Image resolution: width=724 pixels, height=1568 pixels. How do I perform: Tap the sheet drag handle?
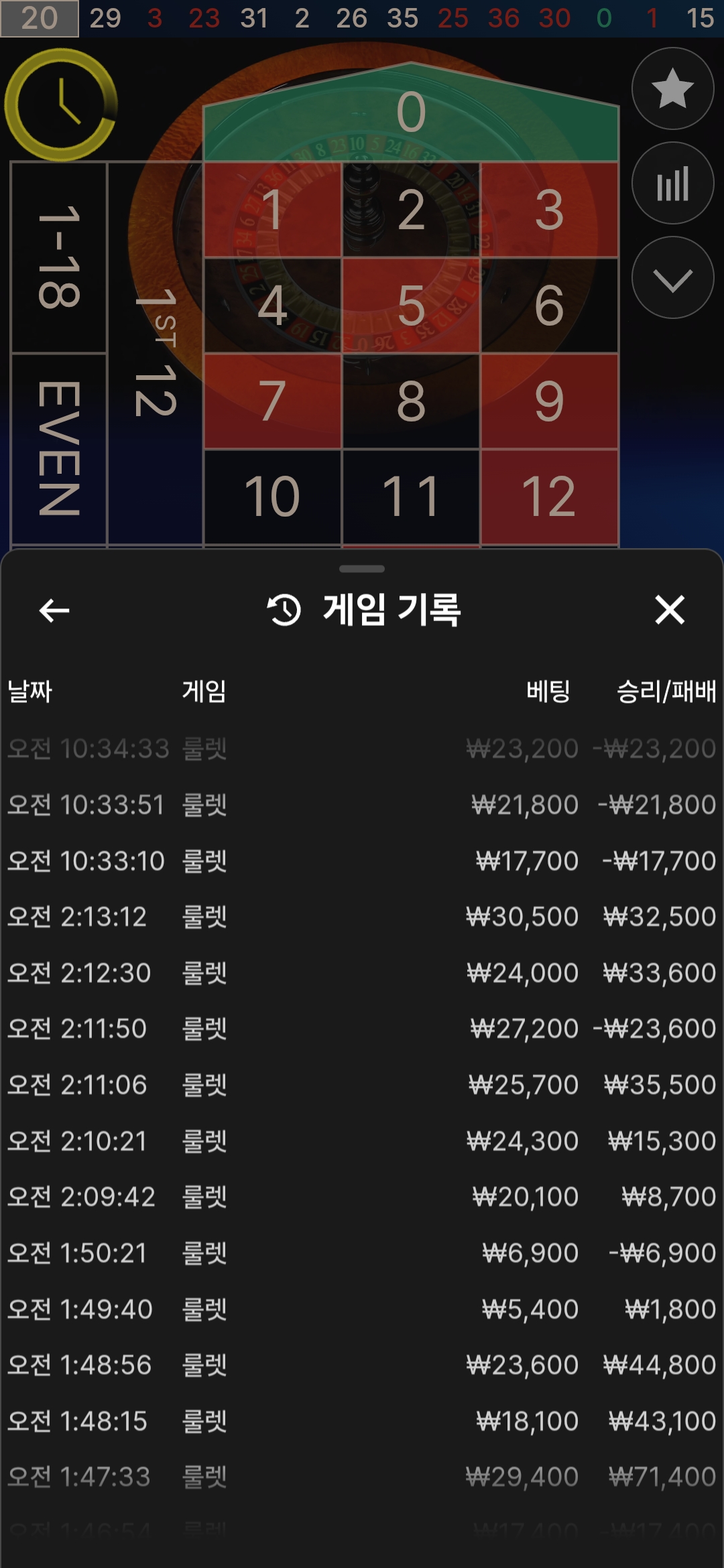(x=362, y=569)
